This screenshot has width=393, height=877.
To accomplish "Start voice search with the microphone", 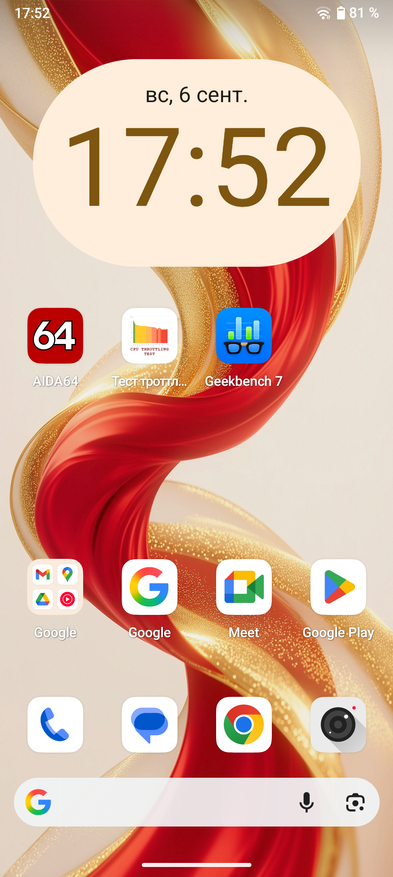I will [x=306, y=803].
